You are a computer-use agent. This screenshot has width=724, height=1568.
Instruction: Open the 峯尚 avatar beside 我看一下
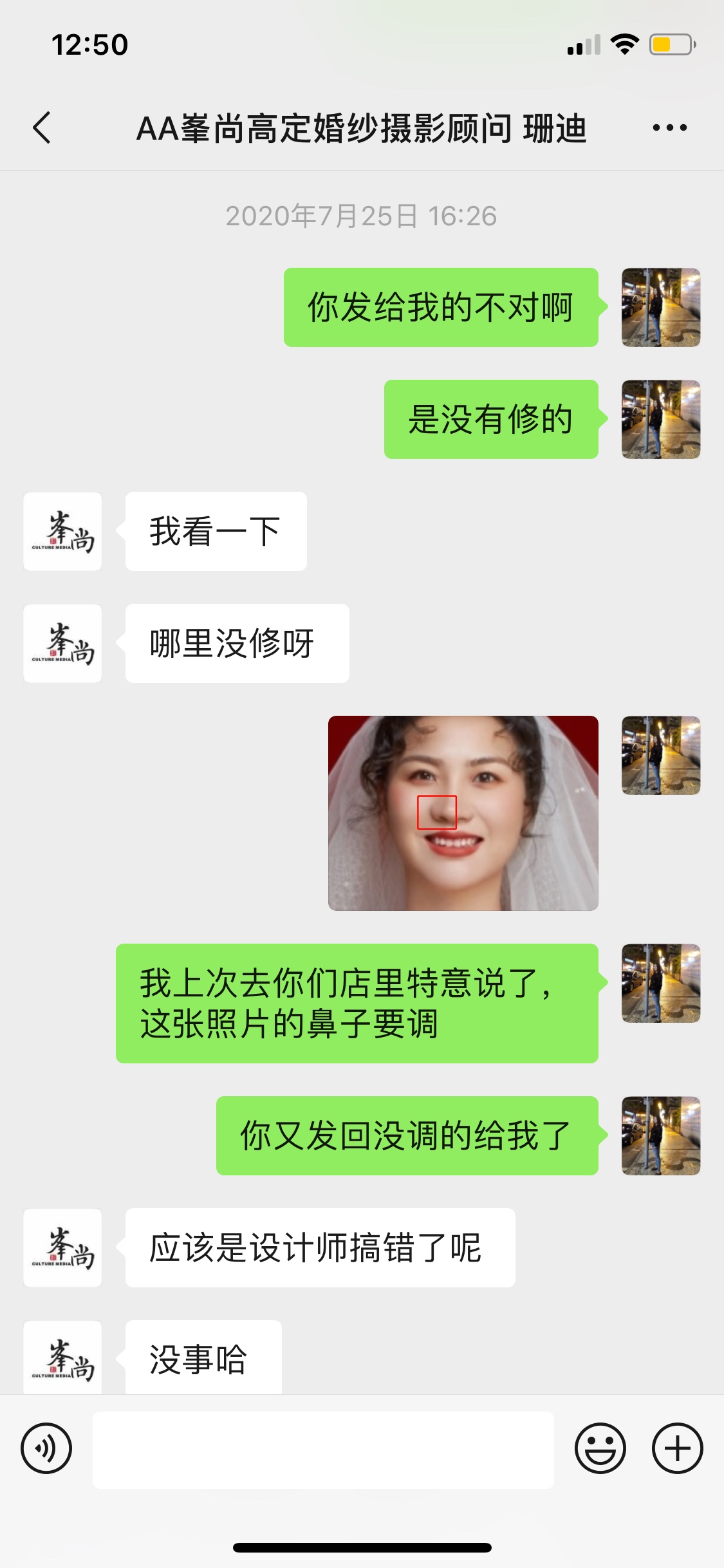click(62, 531)
